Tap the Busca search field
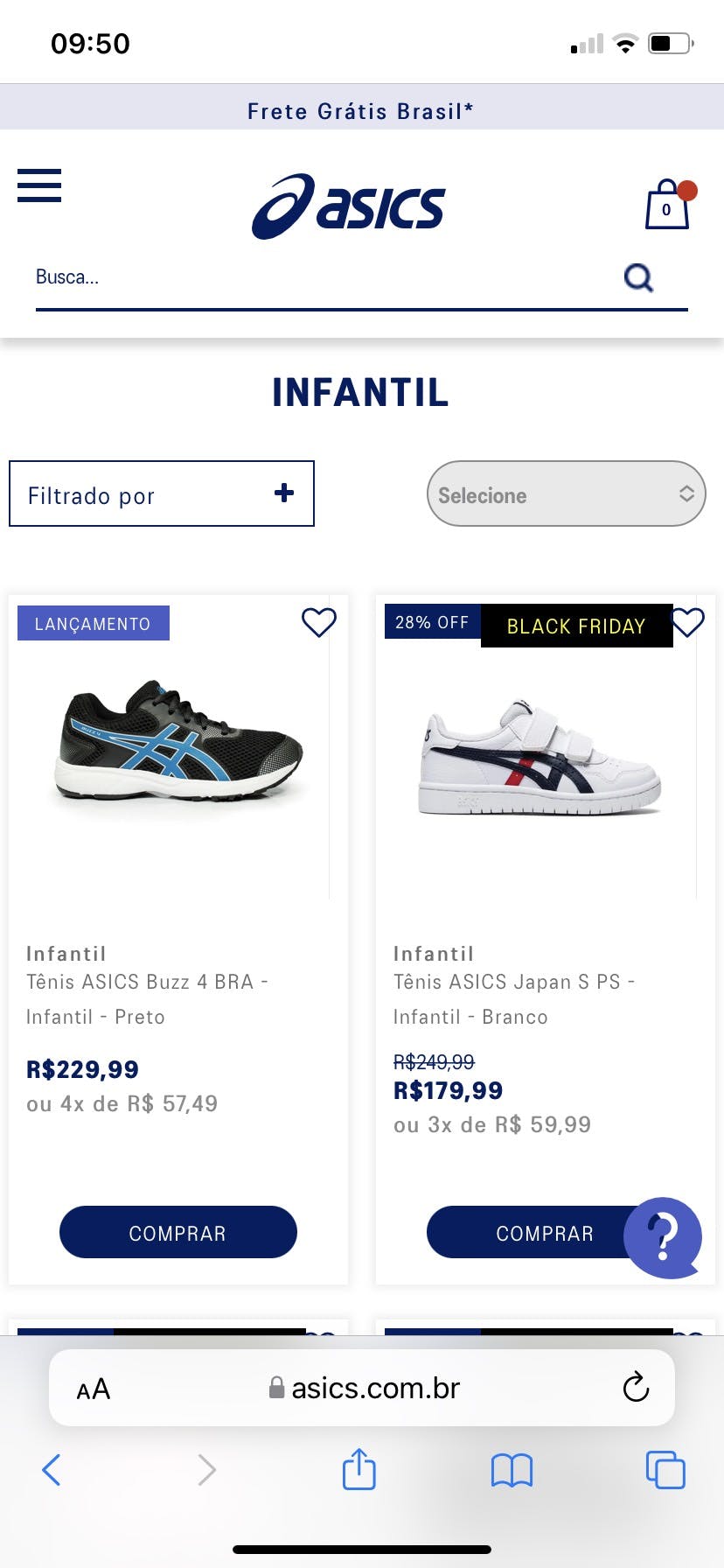 point(315,277)
